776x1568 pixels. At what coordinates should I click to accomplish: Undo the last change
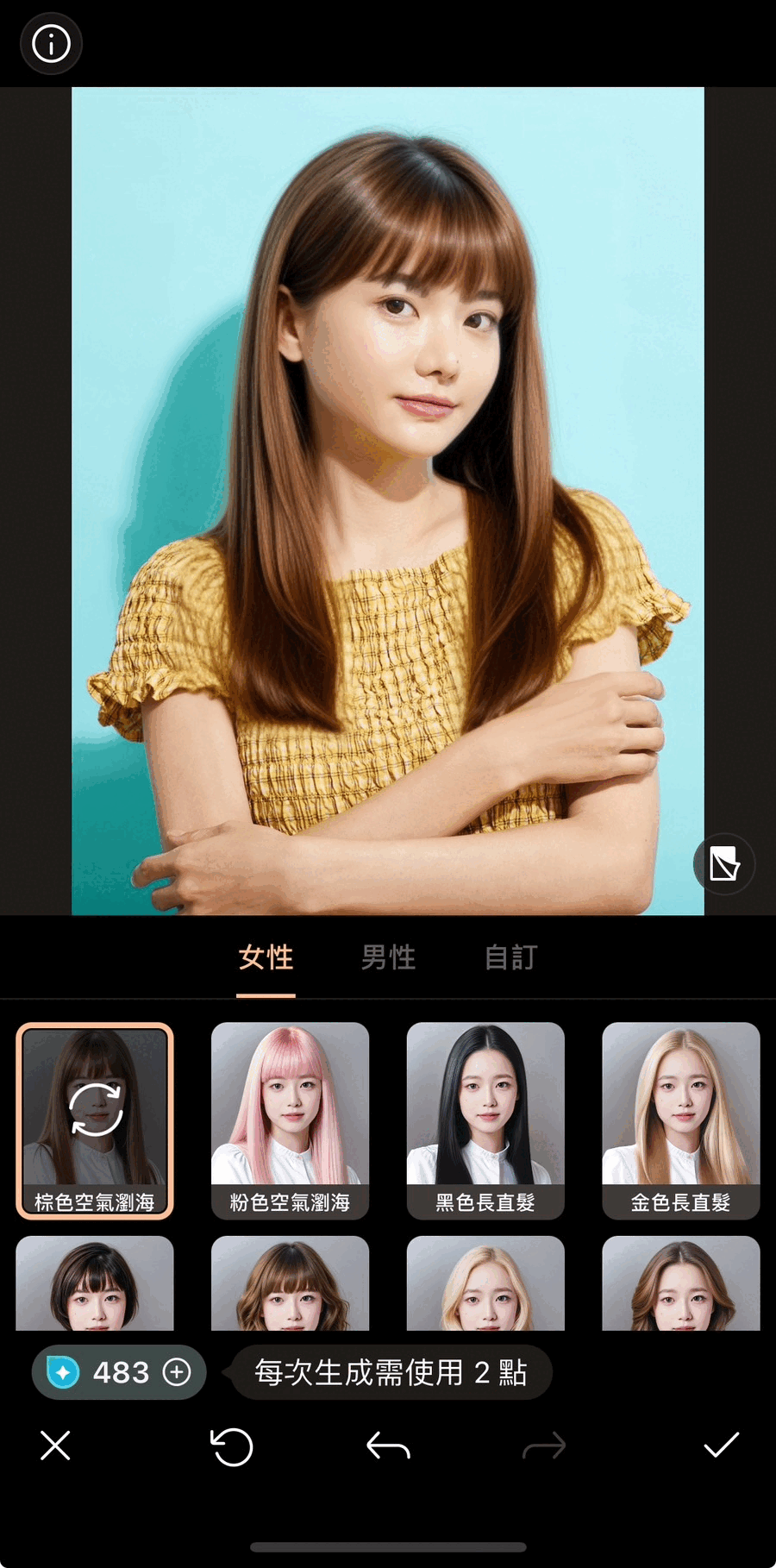pos(388,1446)
